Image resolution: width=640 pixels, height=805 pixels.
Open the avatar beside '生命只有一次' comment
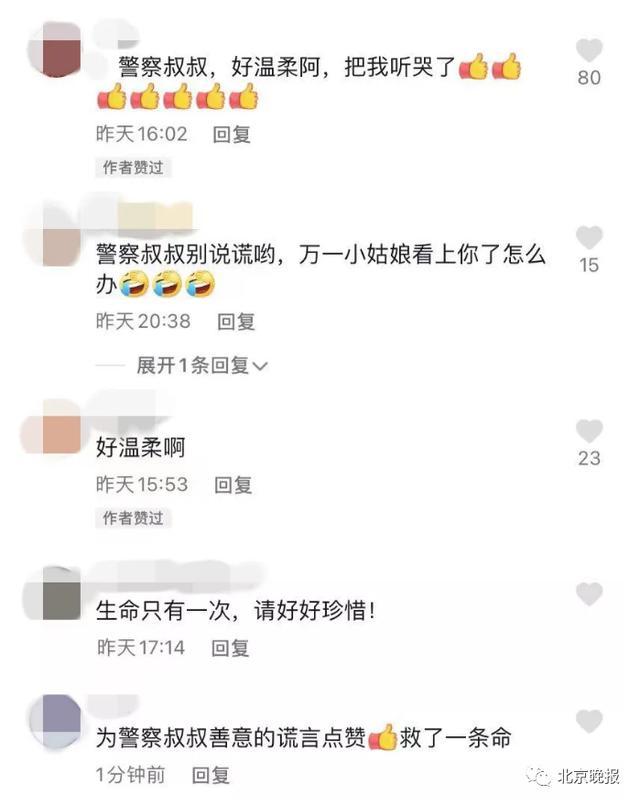pos(61,596)
